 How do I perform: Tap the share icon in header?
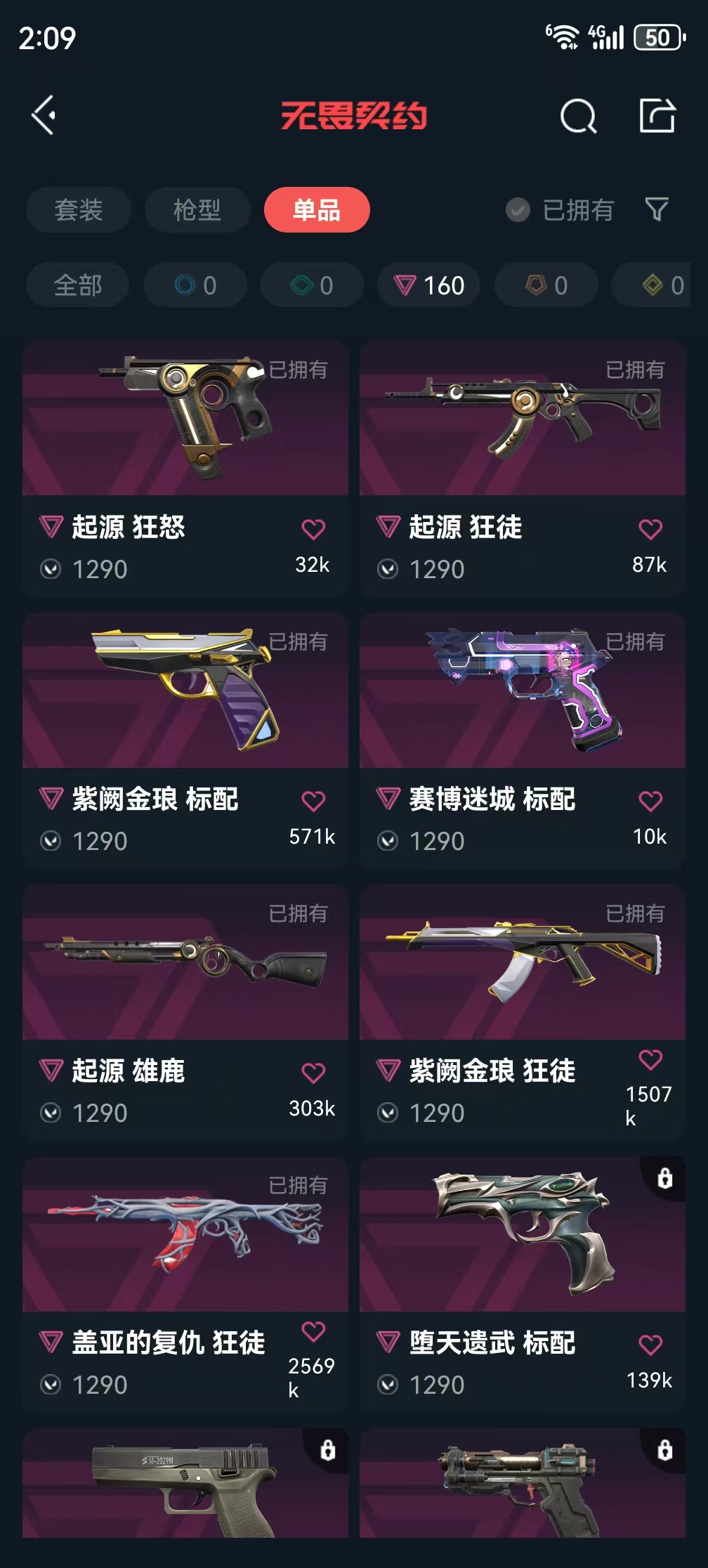[657, 116]
